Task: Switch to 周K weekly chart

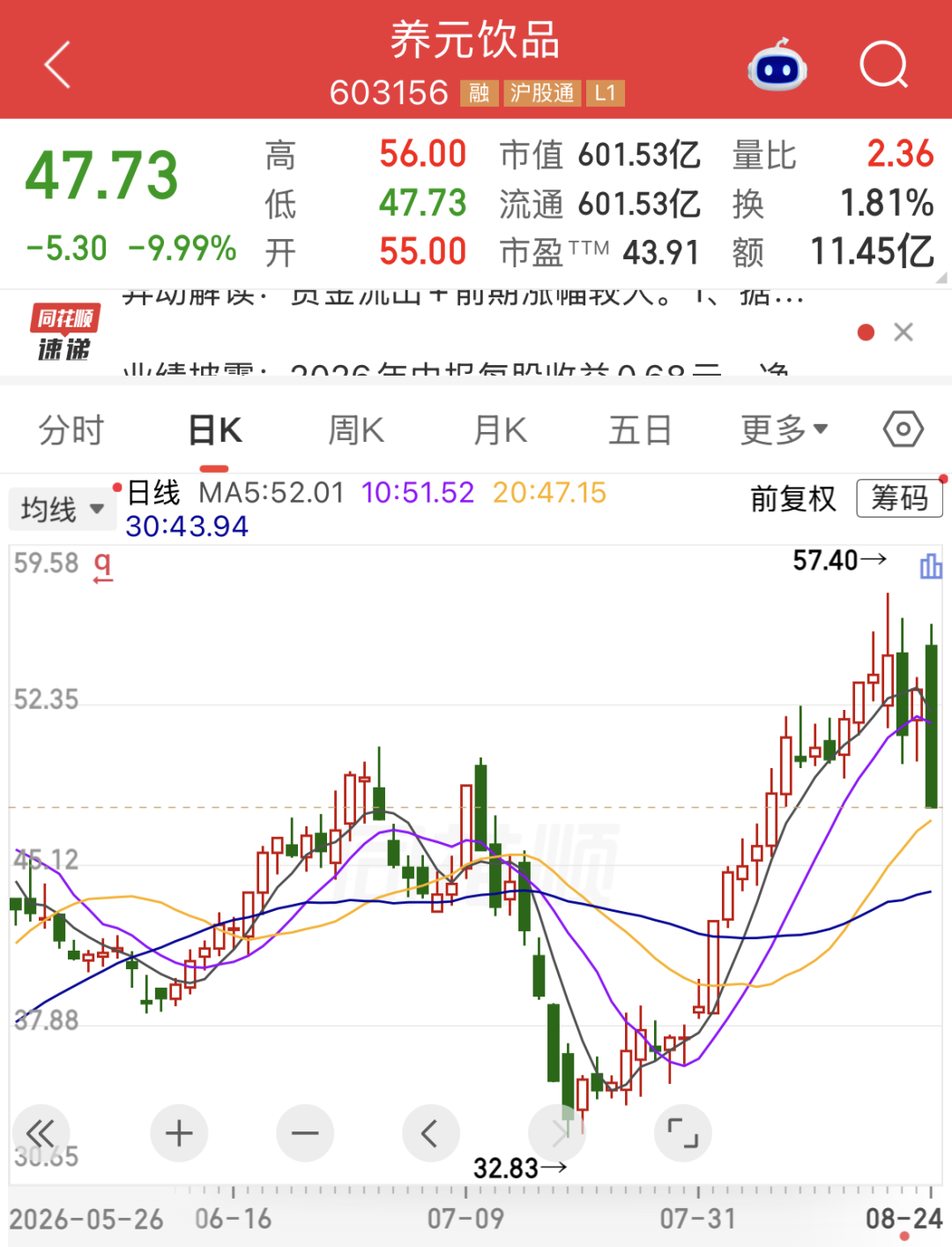Action: pyautogui.click(x=356, y=430)
